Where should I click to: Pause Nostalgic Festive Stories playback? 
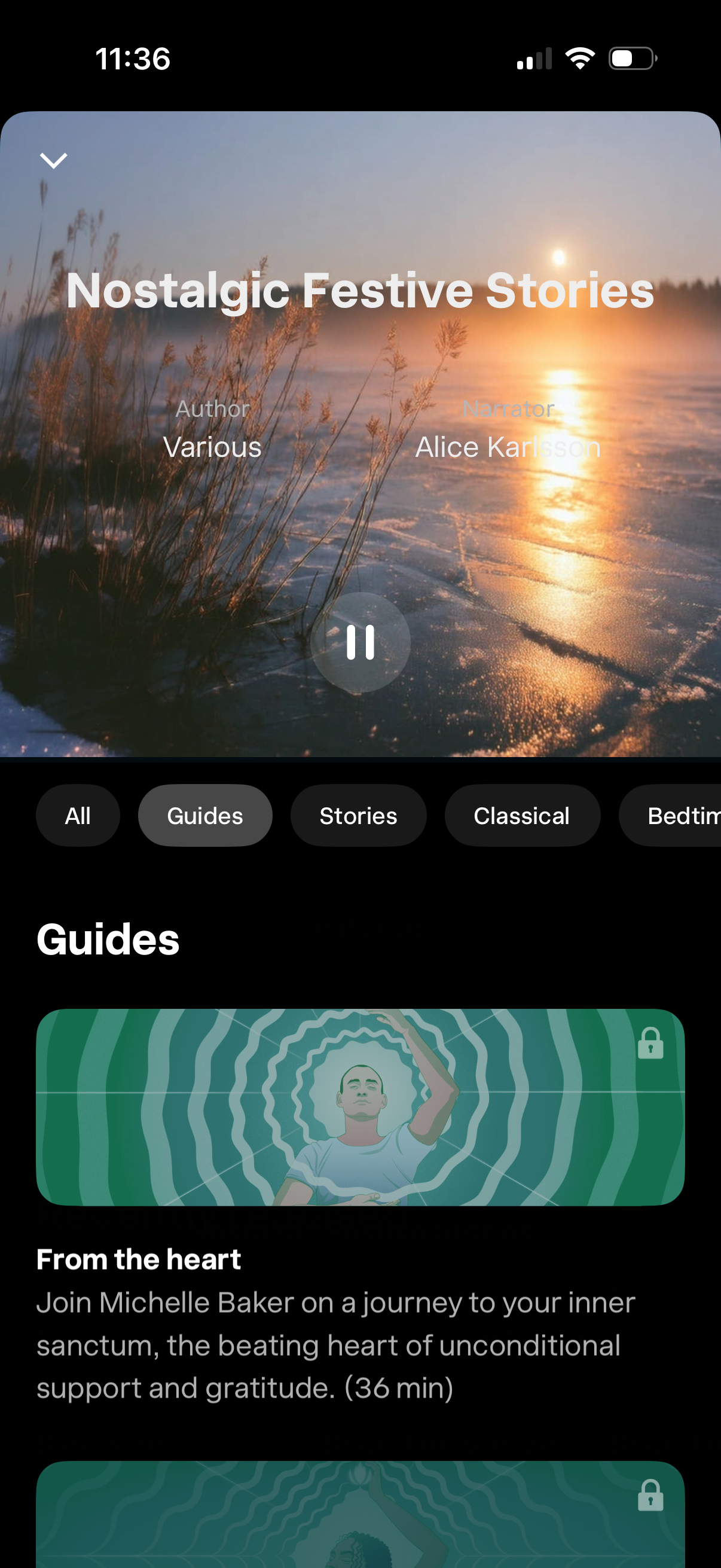click(x=360, y=642)
